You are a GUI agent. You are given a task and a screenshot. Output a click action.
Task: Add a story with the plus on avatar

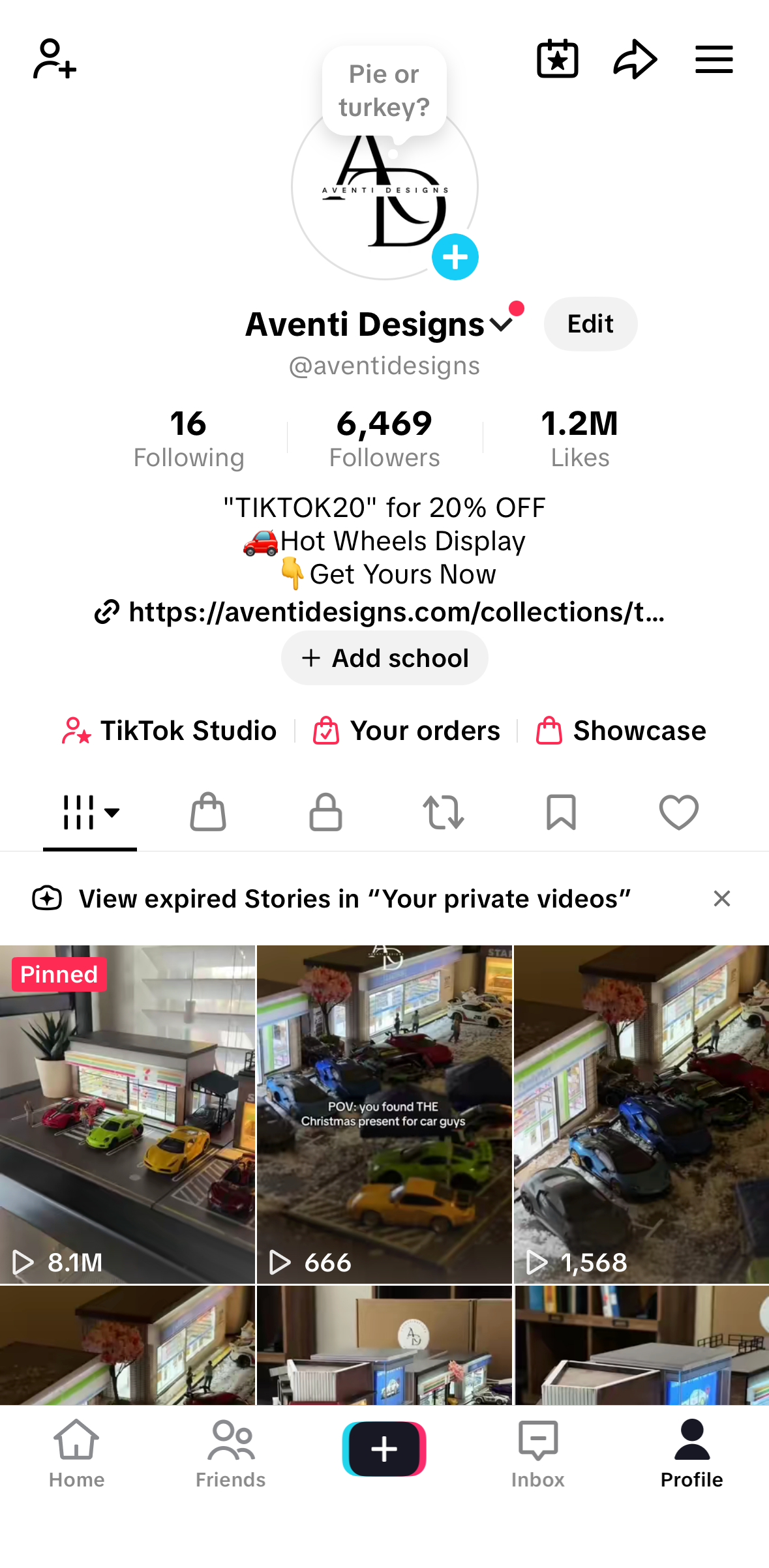click(x=455, y=257)
